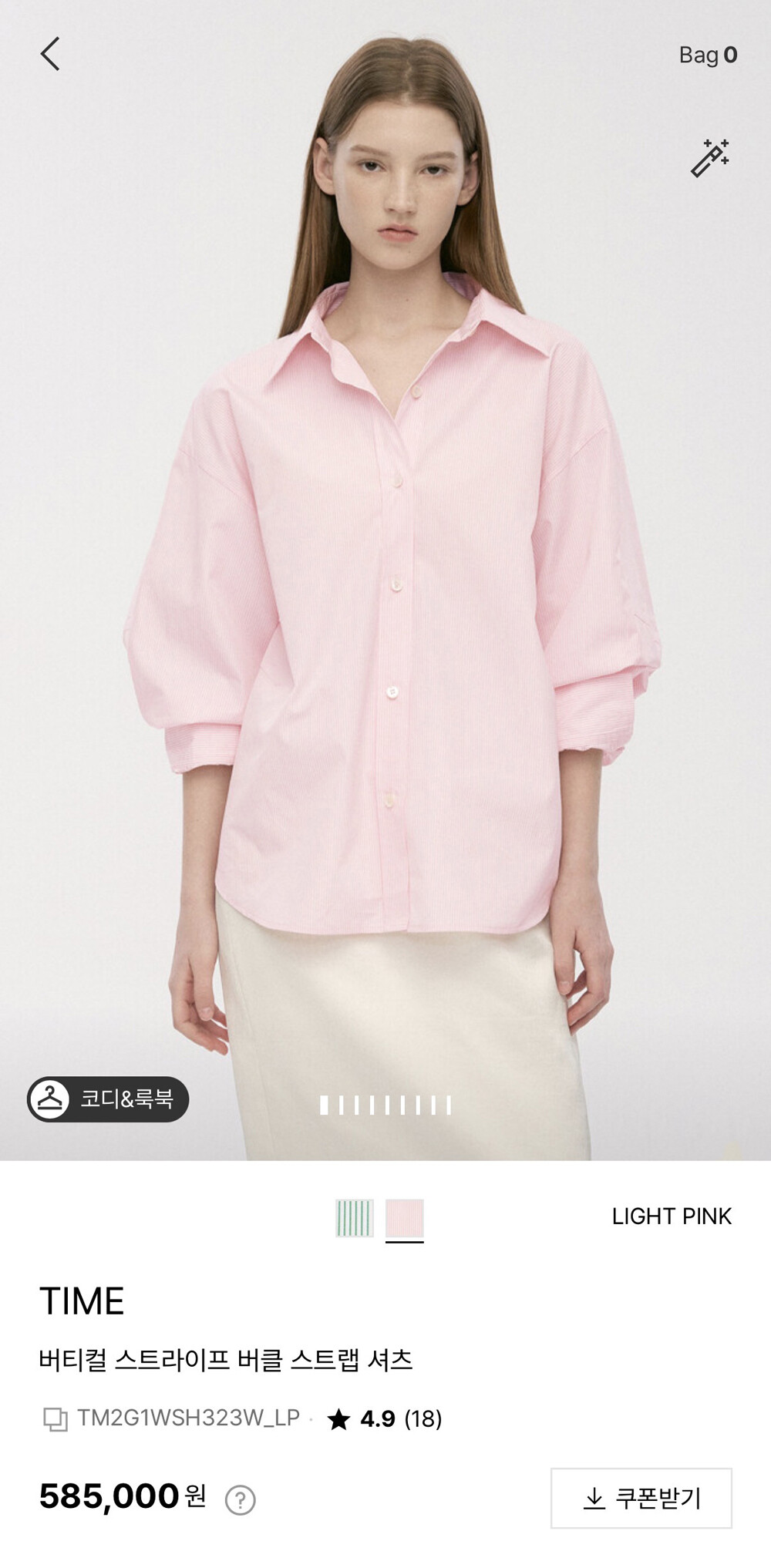Tap the magic wand icon
This screenshot has height=1568, width=771.
click(709, 158)
